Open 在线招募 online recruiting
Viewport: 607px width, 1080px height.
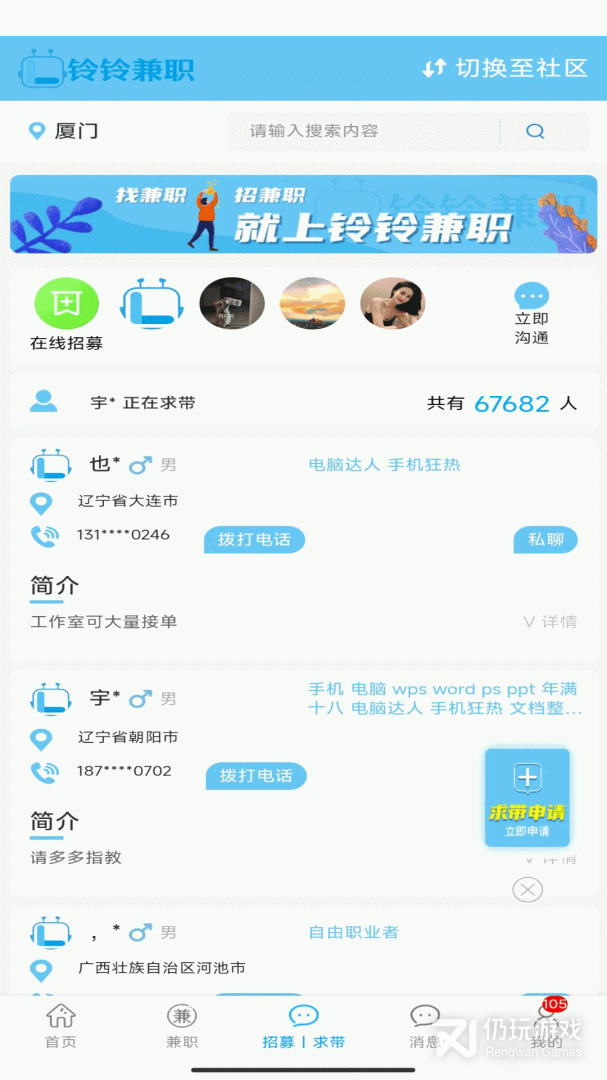[67, 314]
